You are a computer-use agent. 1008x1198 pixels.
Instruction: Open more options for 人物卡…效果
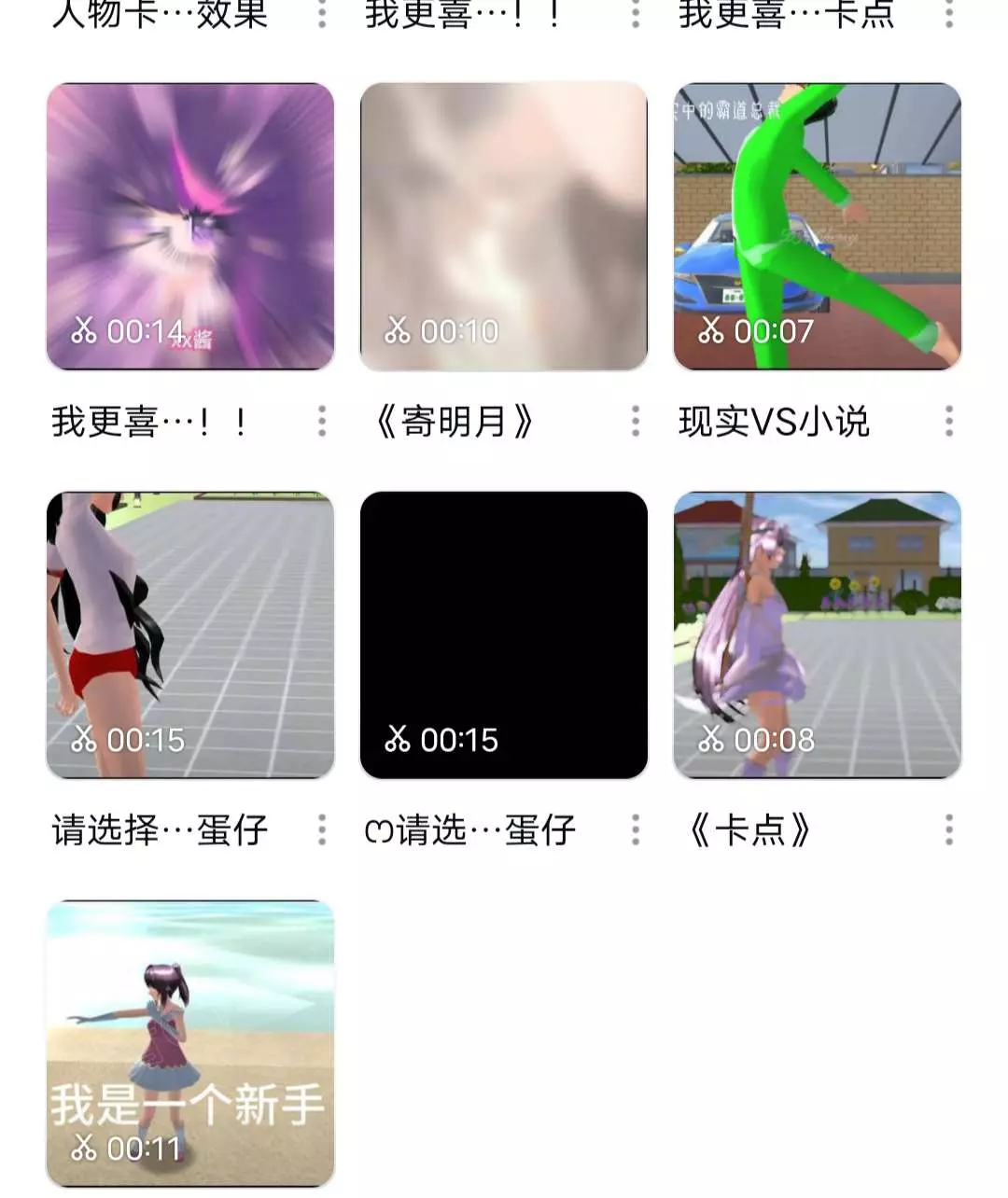pyautogui.click(x=322, y=14)
